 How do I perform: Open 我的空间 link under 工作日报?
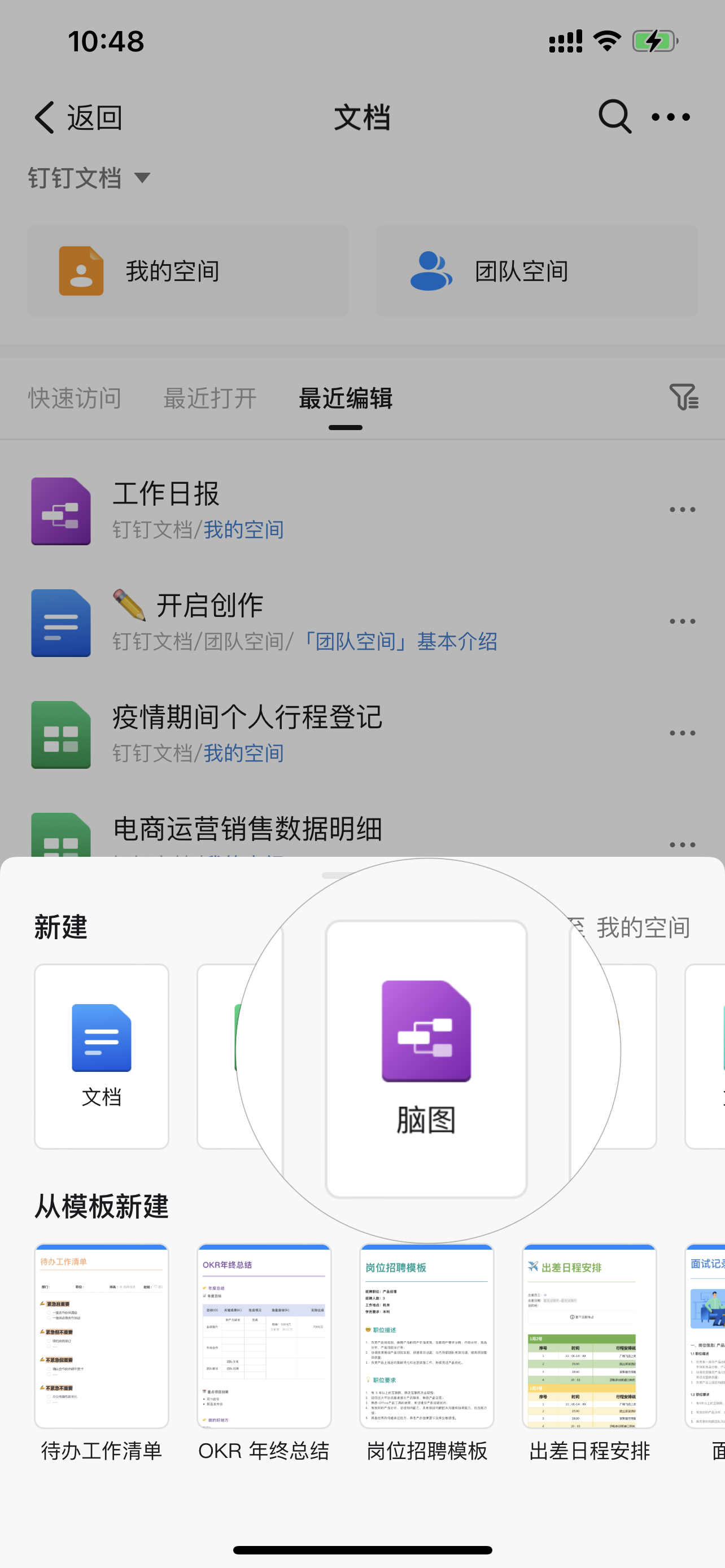(243, 529)
